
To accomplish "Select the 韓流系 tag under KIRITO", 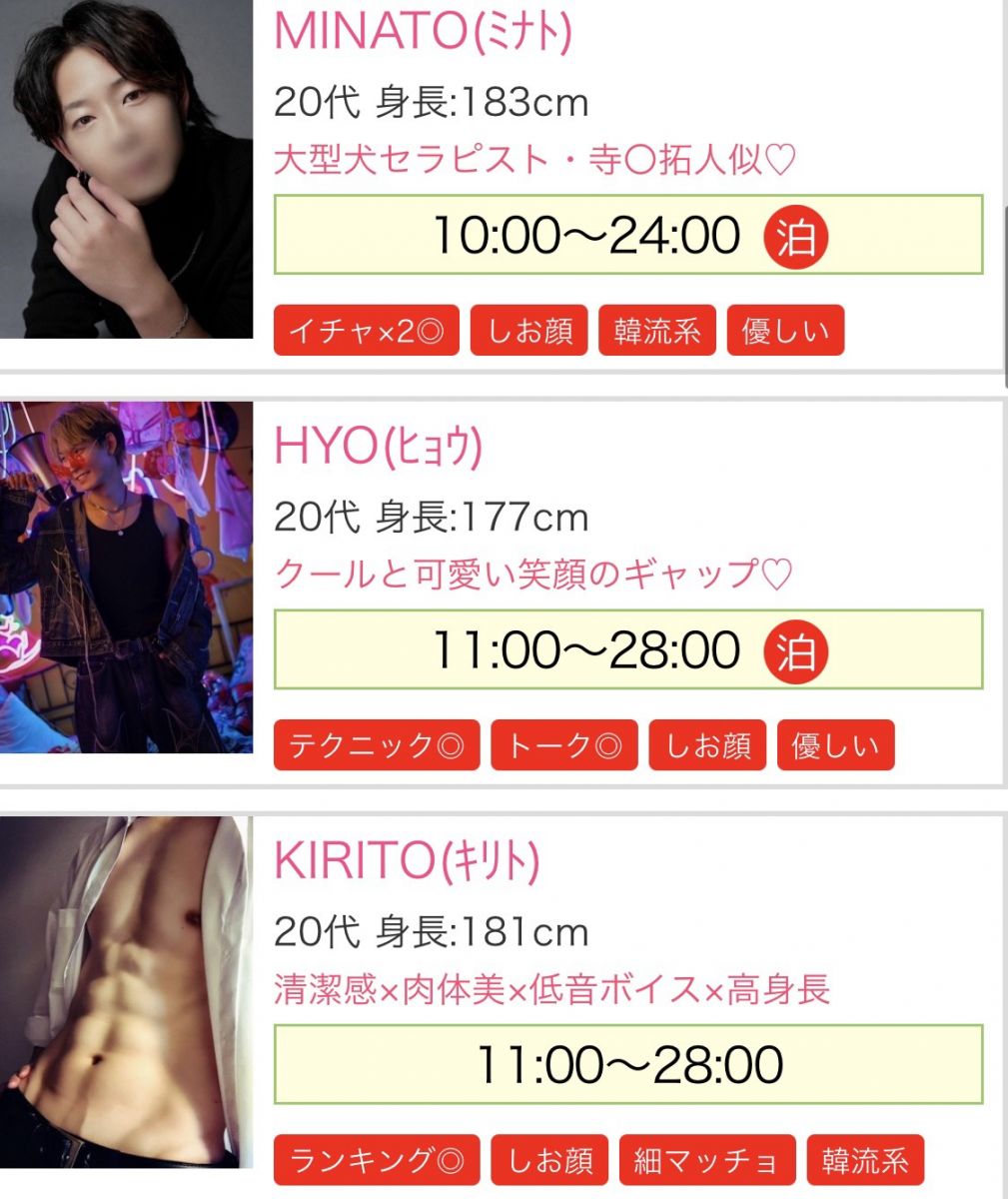I will coord(865,1160).
